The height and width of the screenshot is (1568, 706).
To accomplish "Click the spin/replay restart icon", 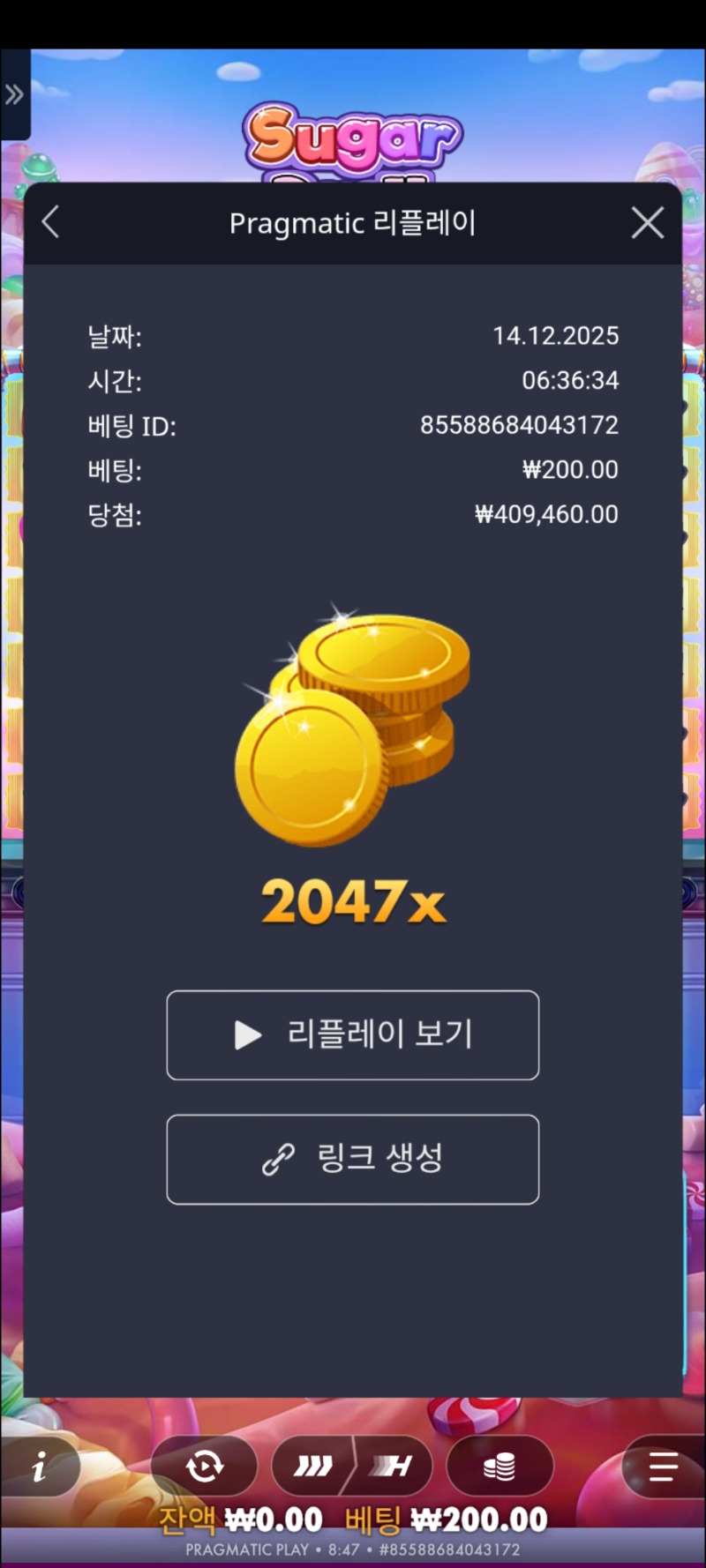I will 205,1467.
